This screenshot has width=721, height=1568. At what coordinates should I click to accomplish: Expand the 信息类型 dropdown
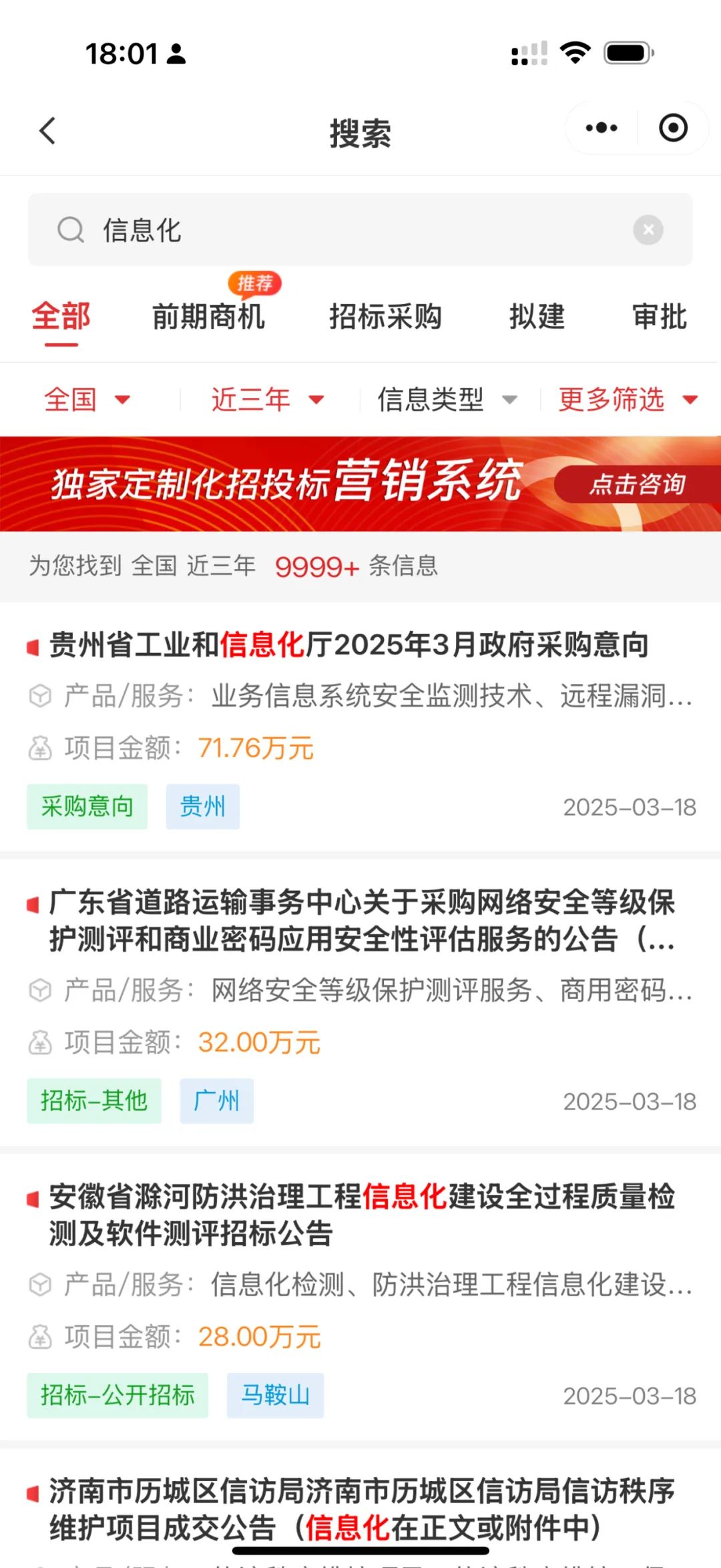[447, 399]
